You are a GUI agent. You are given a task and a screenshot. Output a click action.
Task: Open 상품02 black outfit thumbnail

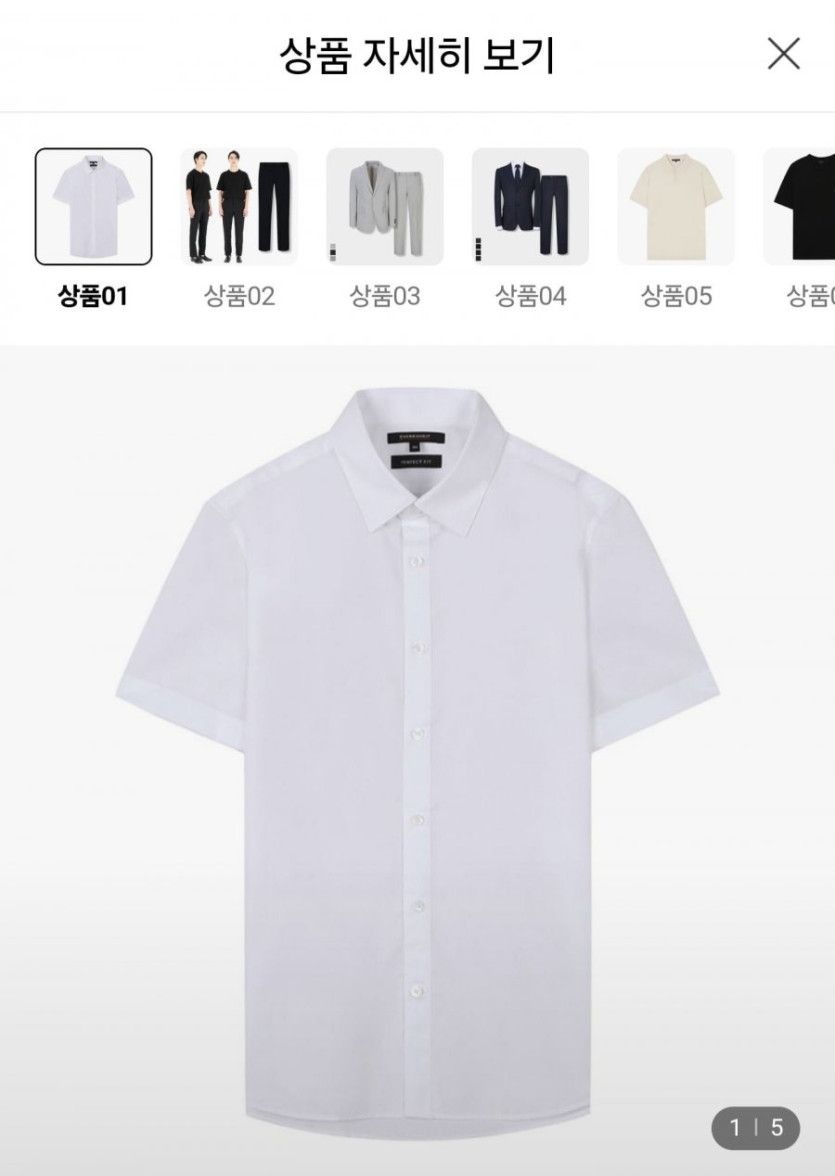coord(239,207)
